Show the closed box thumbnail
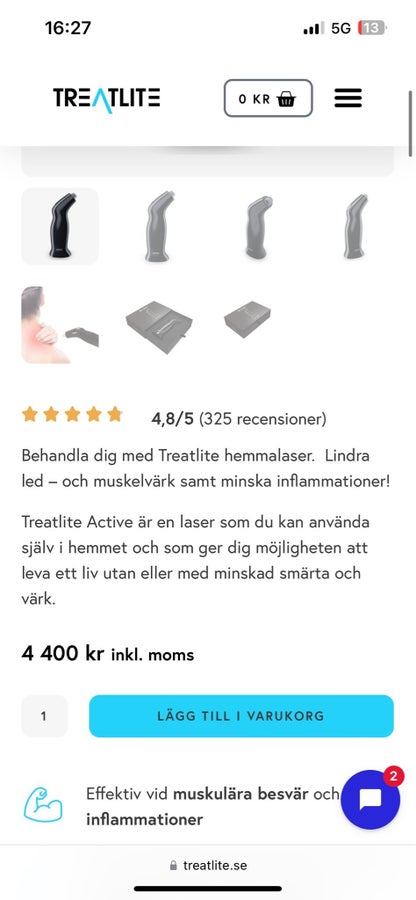 pos(247,319)
